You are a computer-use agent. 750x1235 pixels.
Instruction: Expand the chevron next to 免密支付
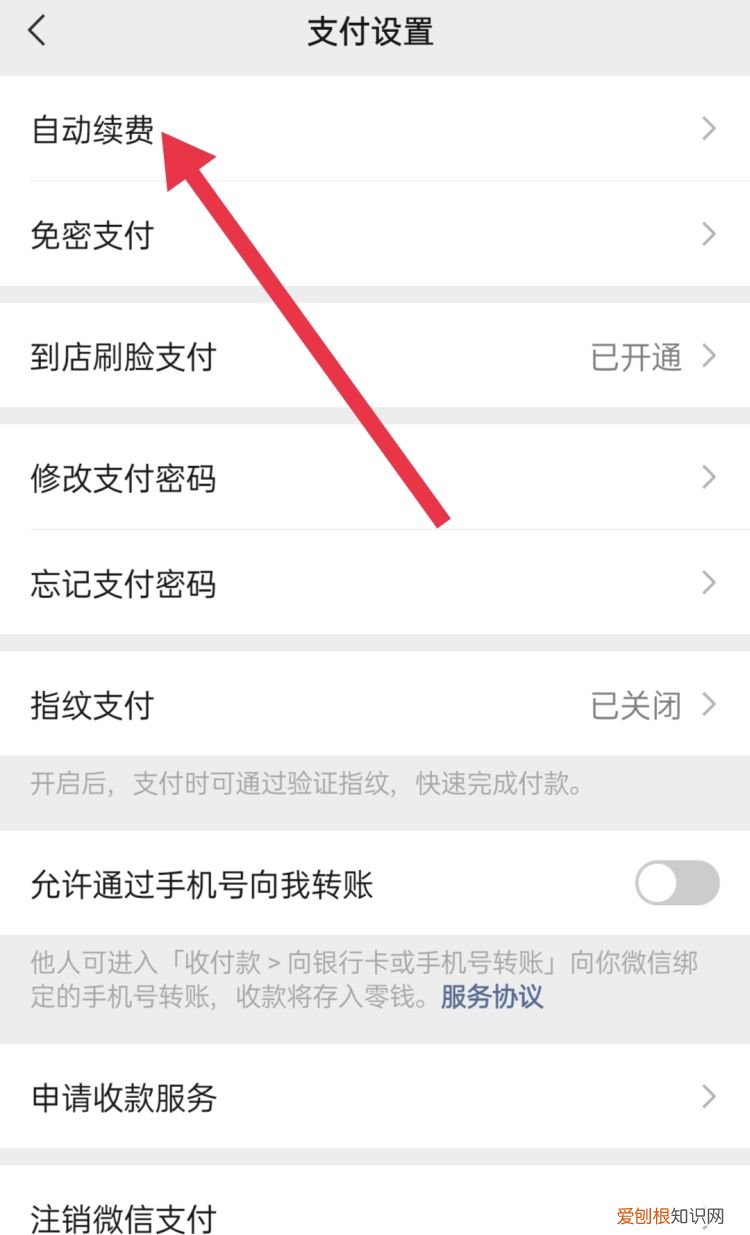pos(709,235)
